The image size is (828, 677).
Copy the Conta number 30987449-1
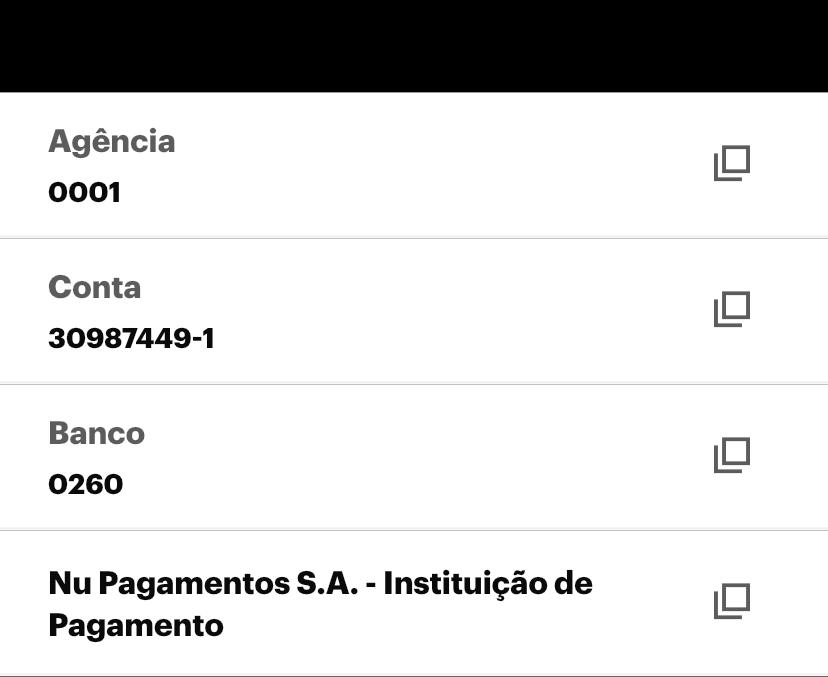[732, 309]
